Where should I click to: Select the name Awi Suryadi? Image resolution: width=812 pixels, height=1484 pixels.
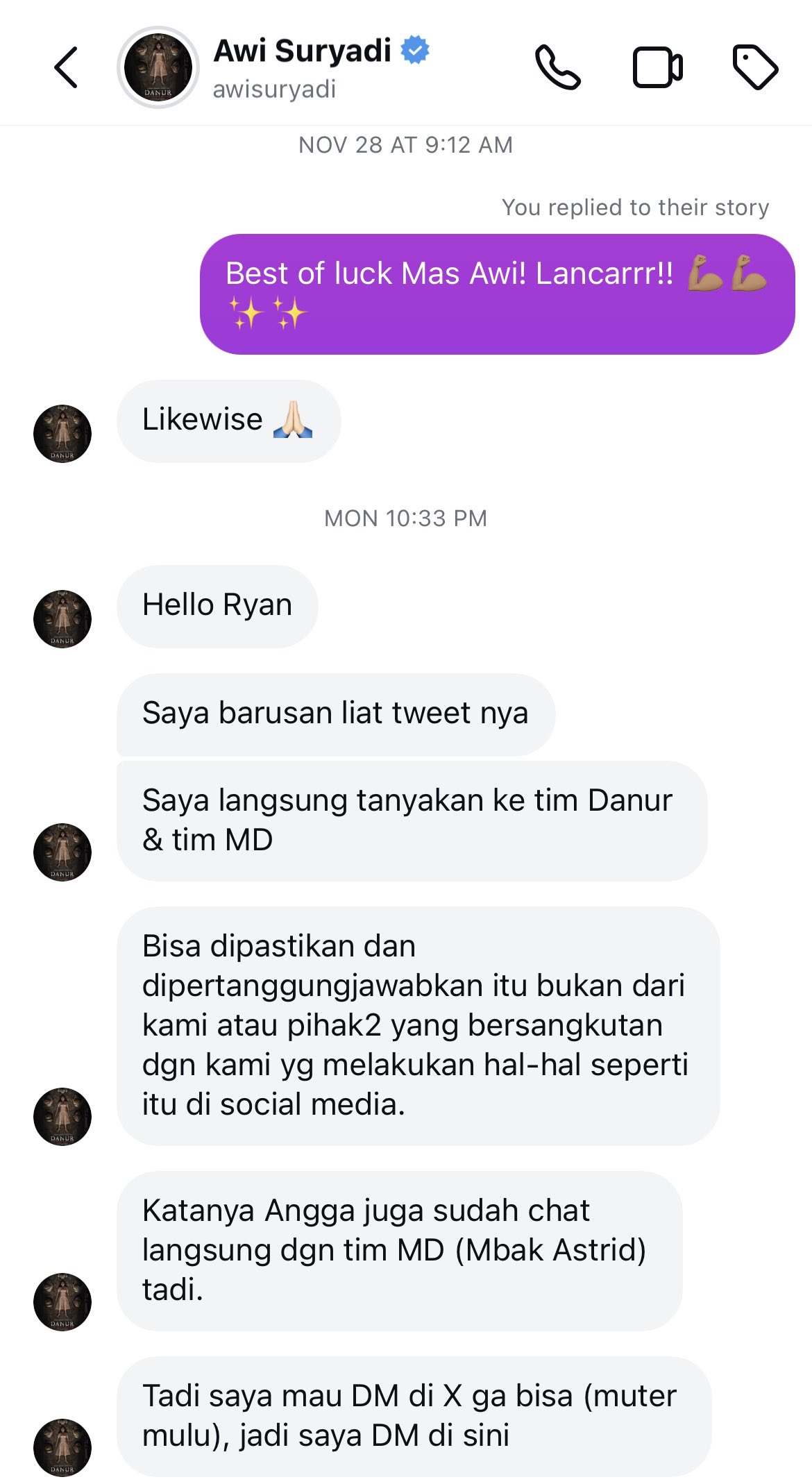click(x=302, y=49)
